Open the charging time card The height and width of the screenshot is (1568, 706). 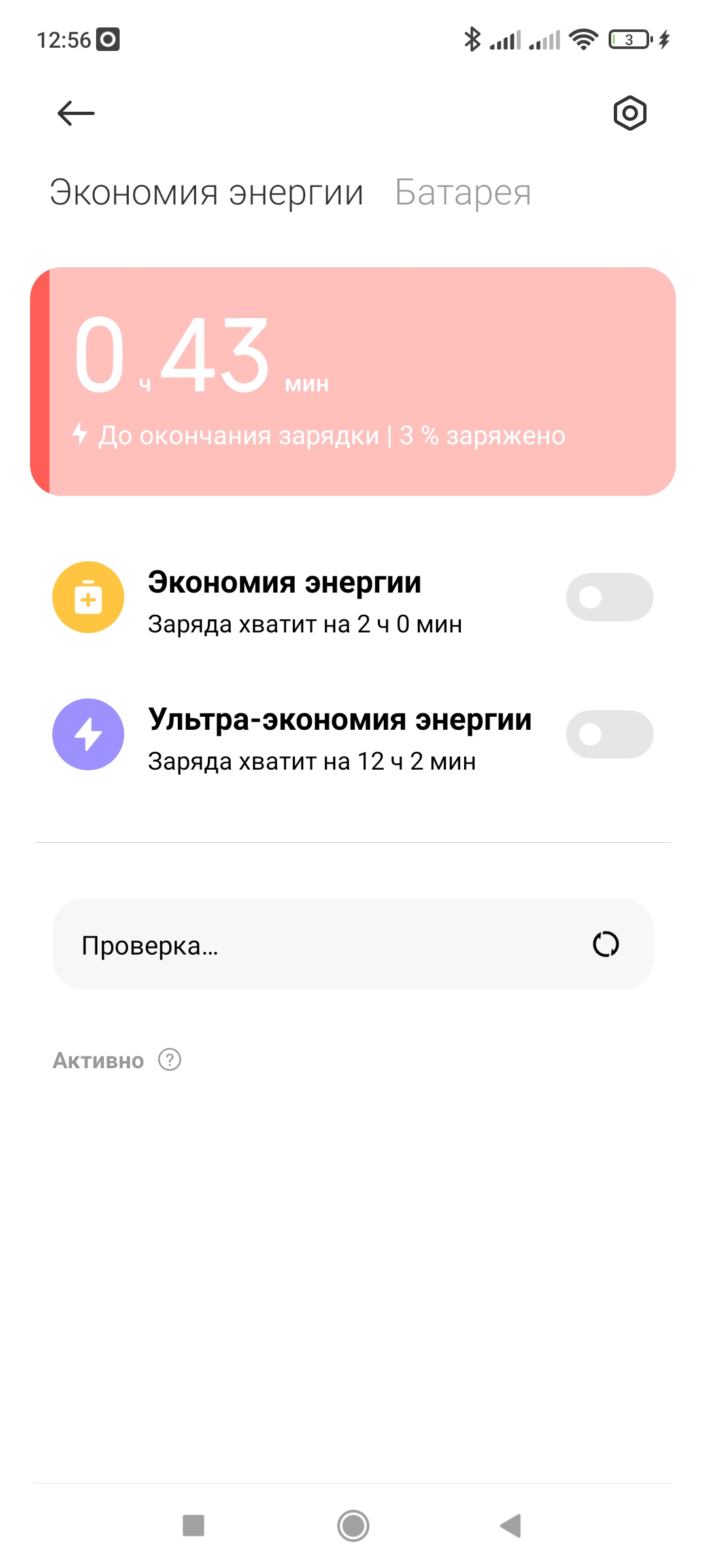pos(353,382)
